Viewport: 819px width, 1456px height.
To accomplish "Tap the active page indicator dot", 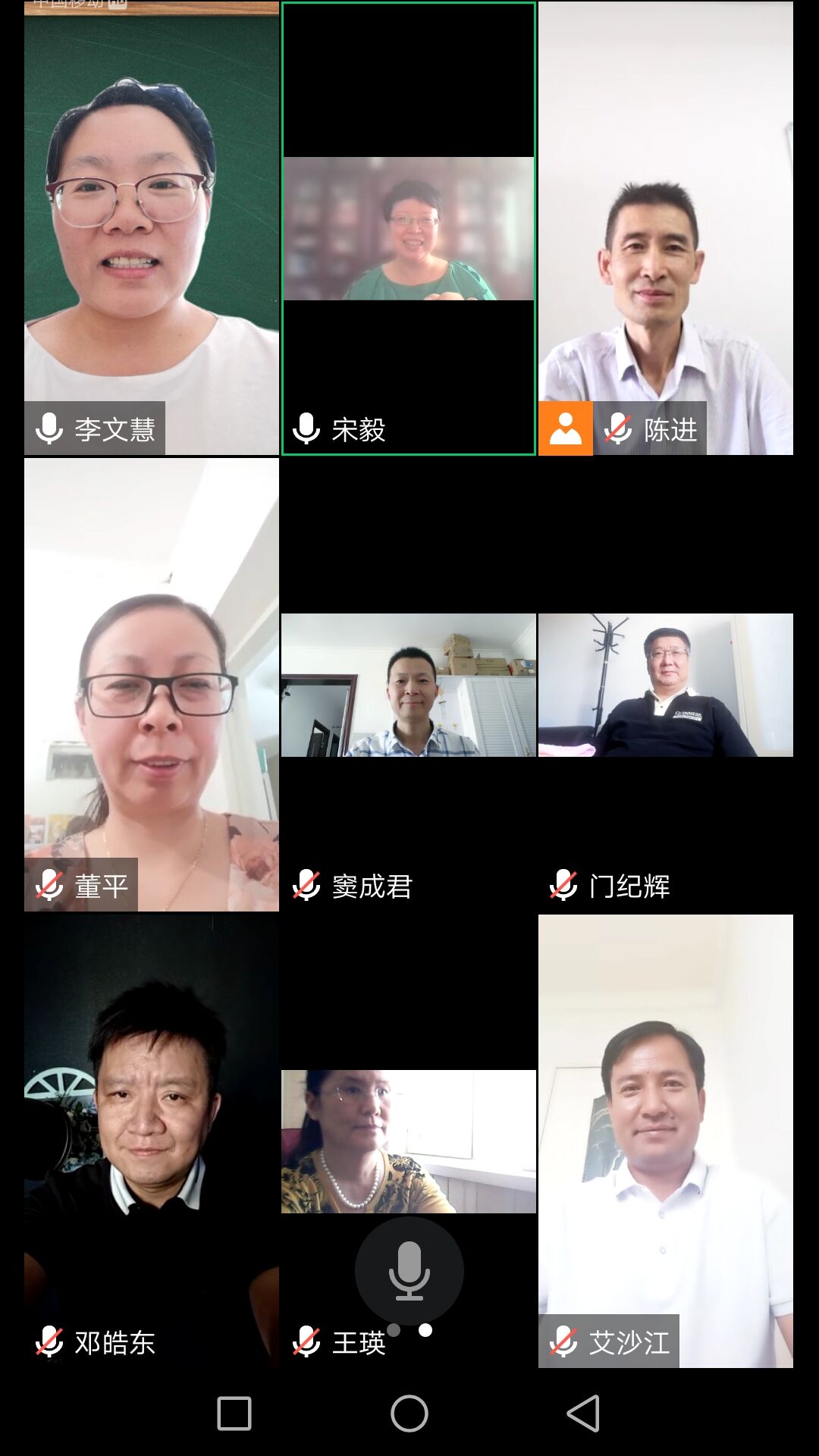I will (x=425, y=1330).
